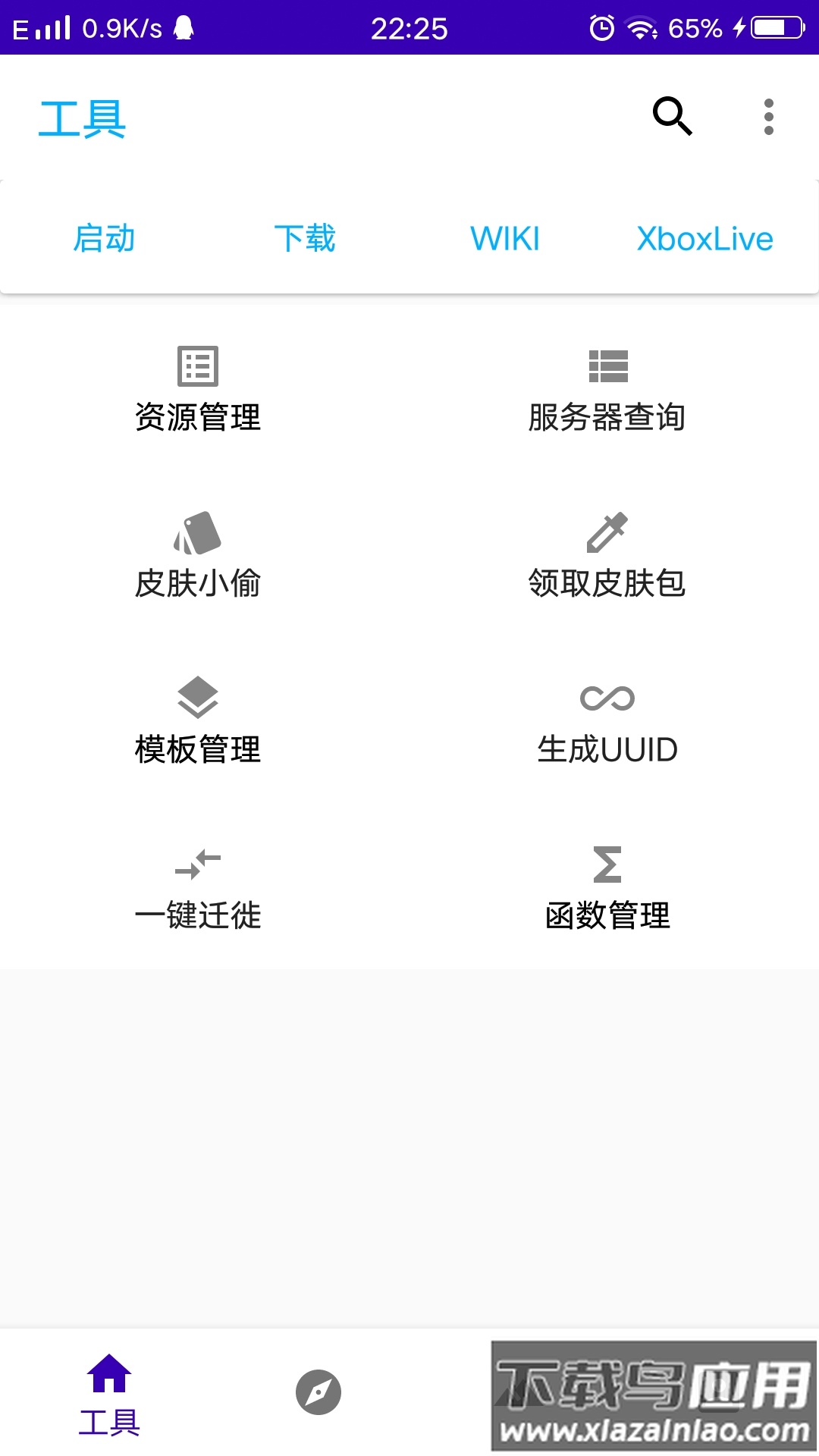Open 模板管理 template management
819x1456 pixels.
[x=198, y=723]
